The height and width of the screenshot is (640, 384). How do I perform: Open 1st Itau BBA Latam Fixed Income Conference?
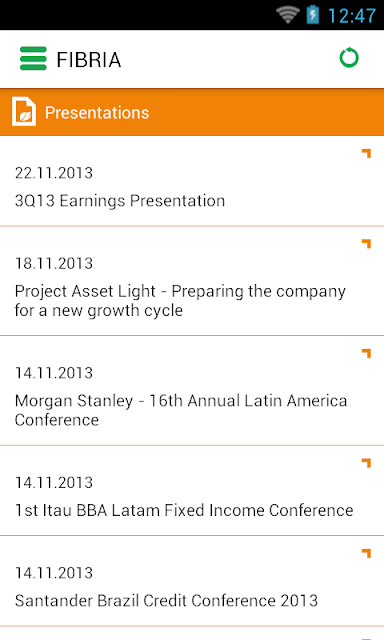192,491
